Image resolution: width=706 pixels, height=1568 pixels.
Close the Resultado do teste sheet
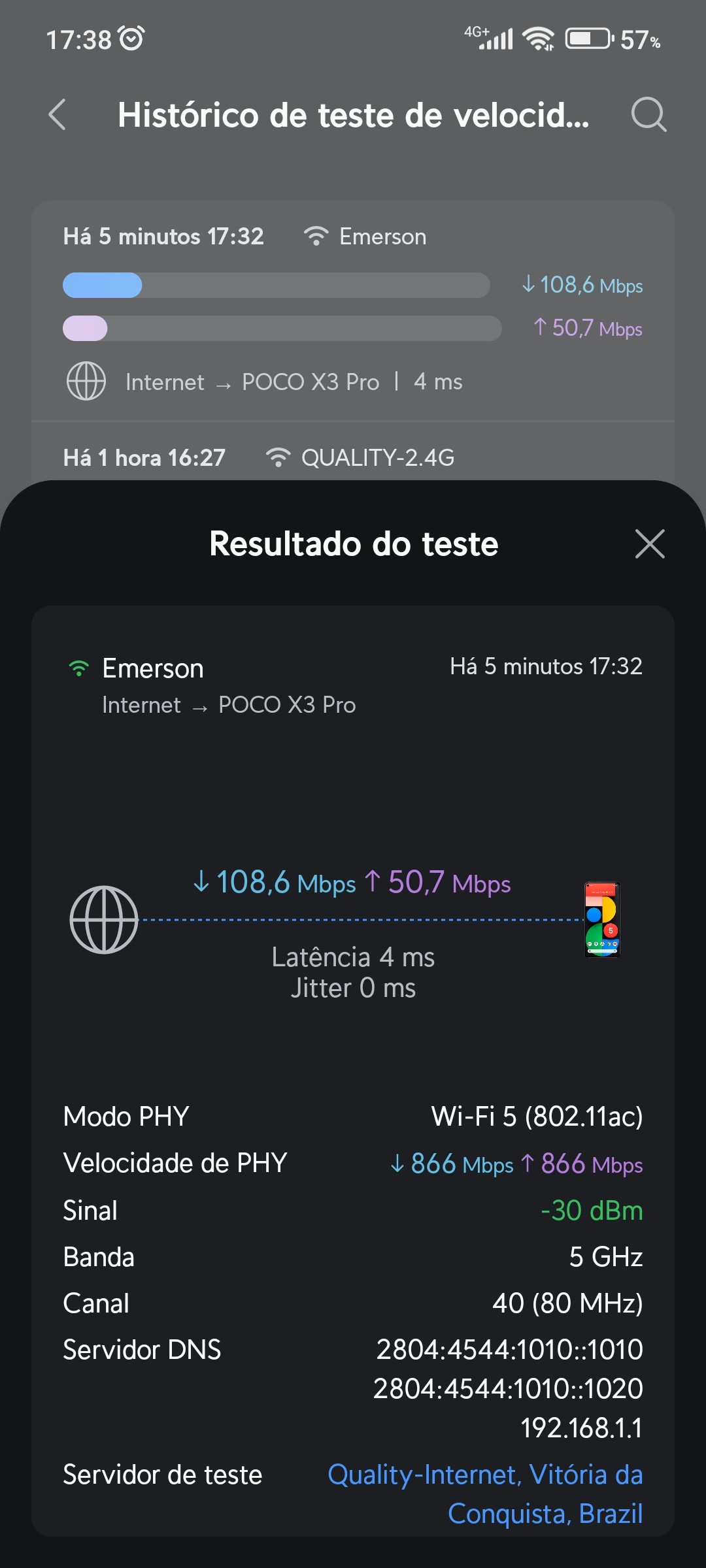[x=649, y=544]
